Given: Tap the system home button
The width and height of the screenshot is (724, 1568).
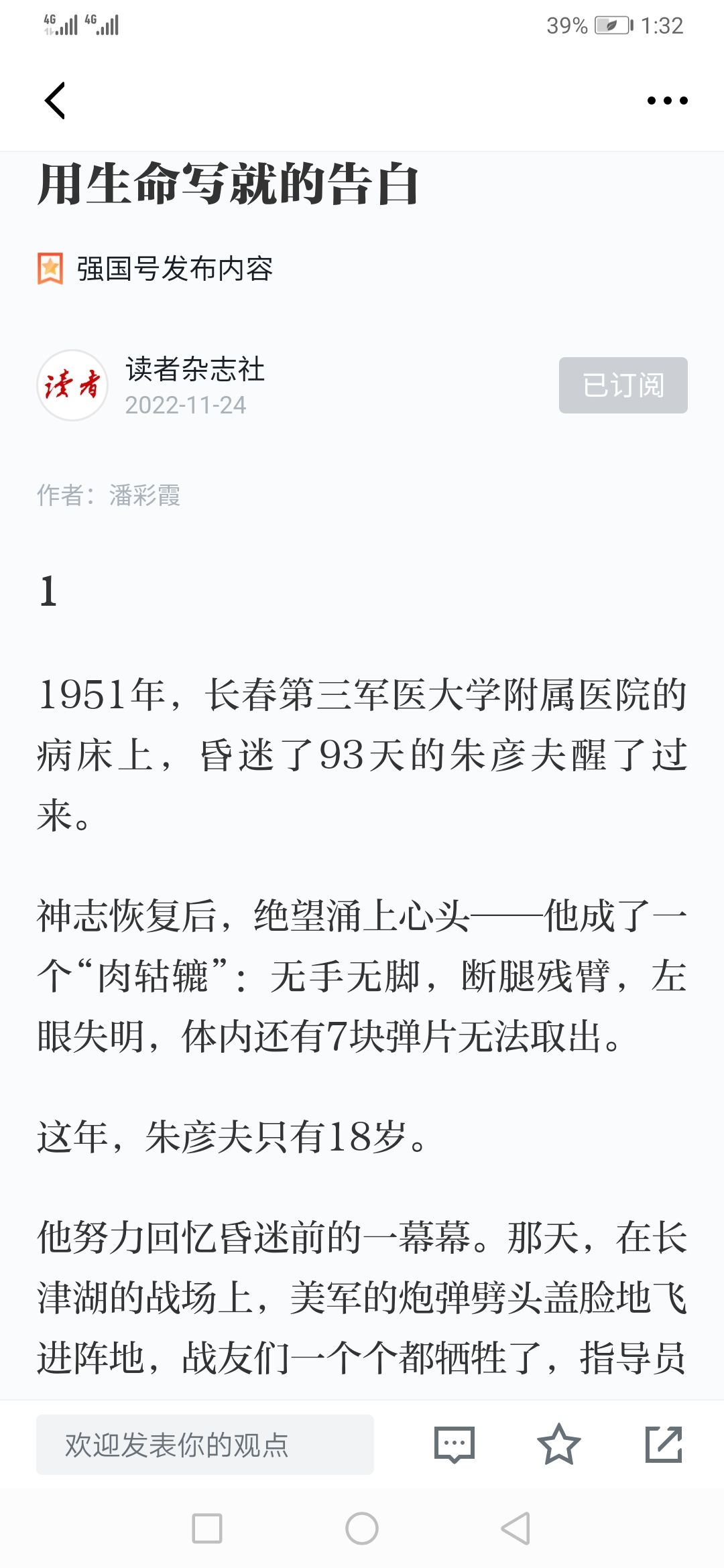Looking at the screenshot, I should [x=362, y=1528].
